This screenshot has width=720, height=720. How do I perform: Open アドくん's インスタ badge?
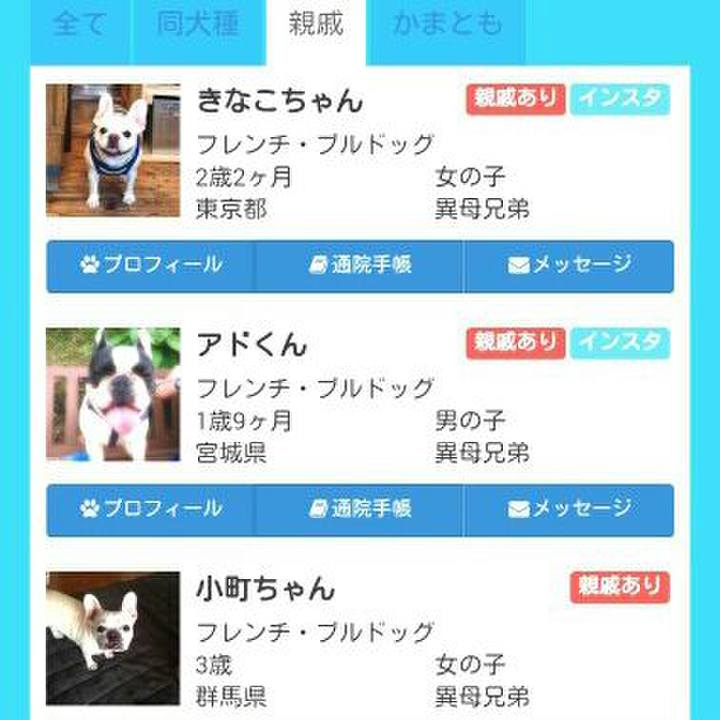coord(620,343)
